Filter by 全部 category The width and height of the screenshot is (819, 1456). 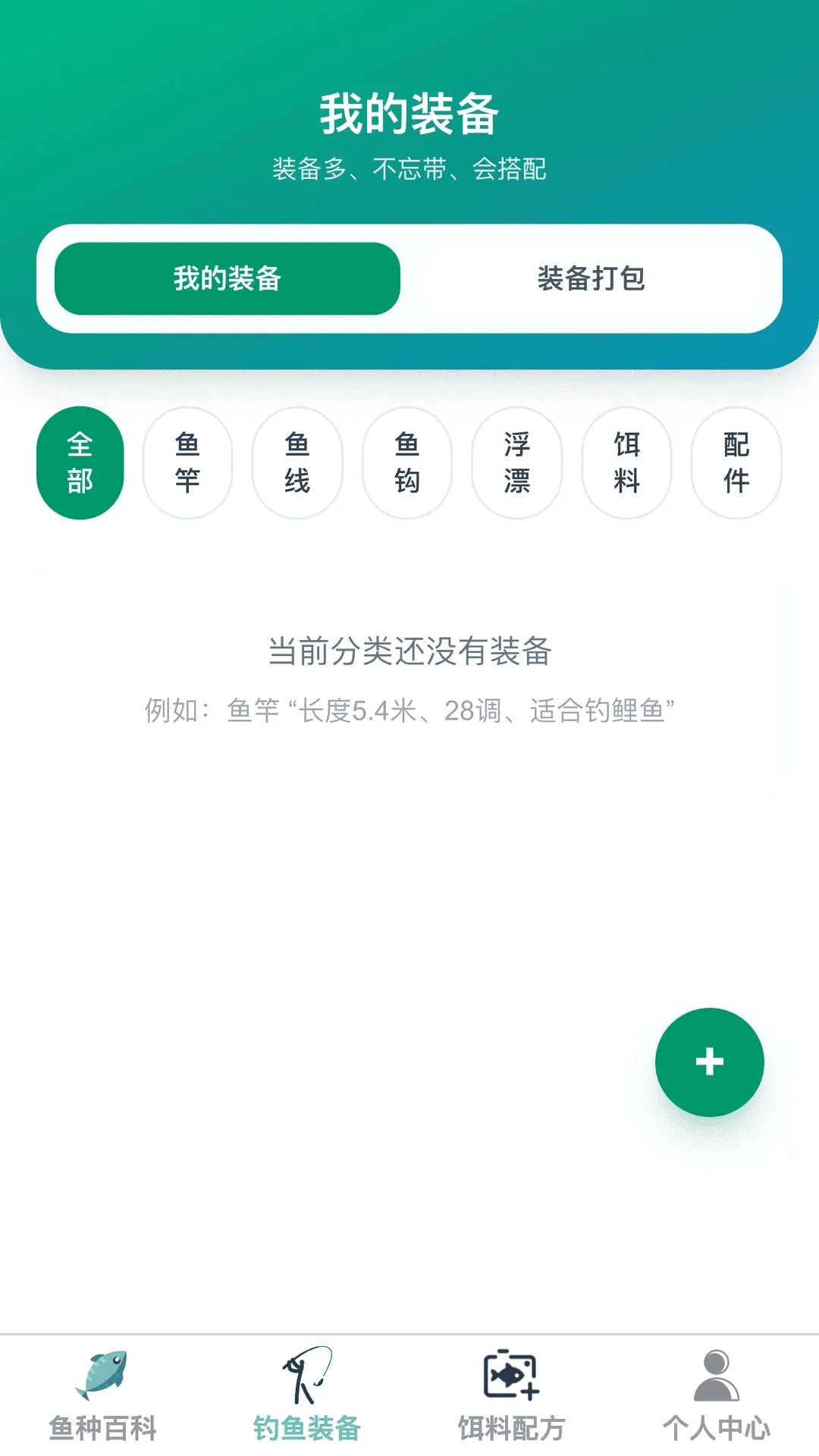tap(80, 463)
